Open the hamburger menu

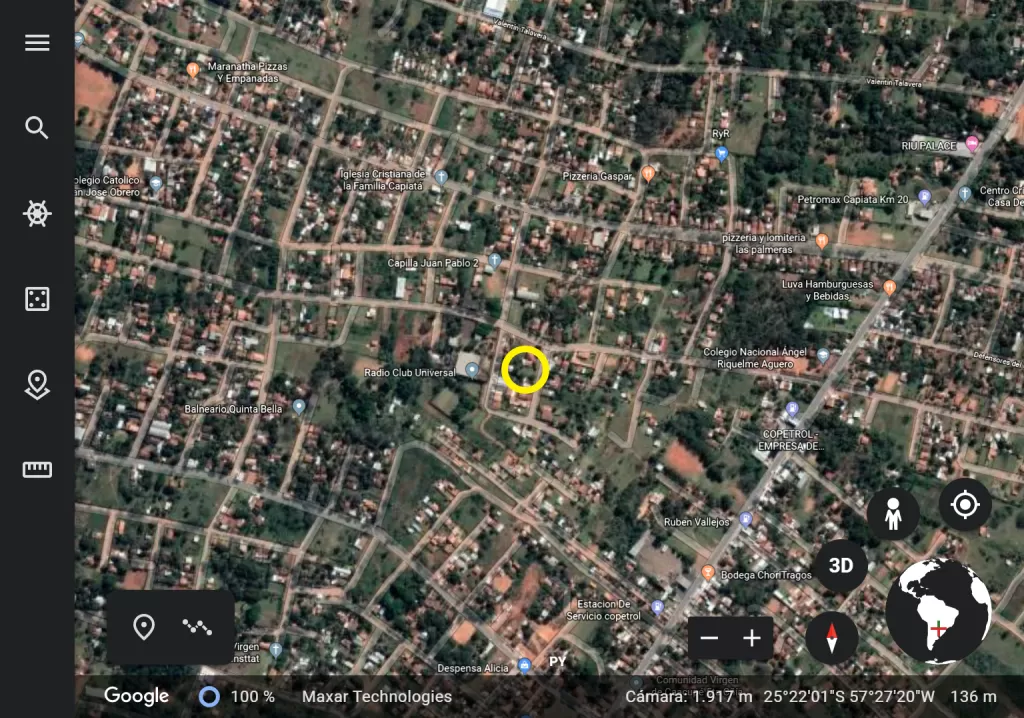click(37, 43)
